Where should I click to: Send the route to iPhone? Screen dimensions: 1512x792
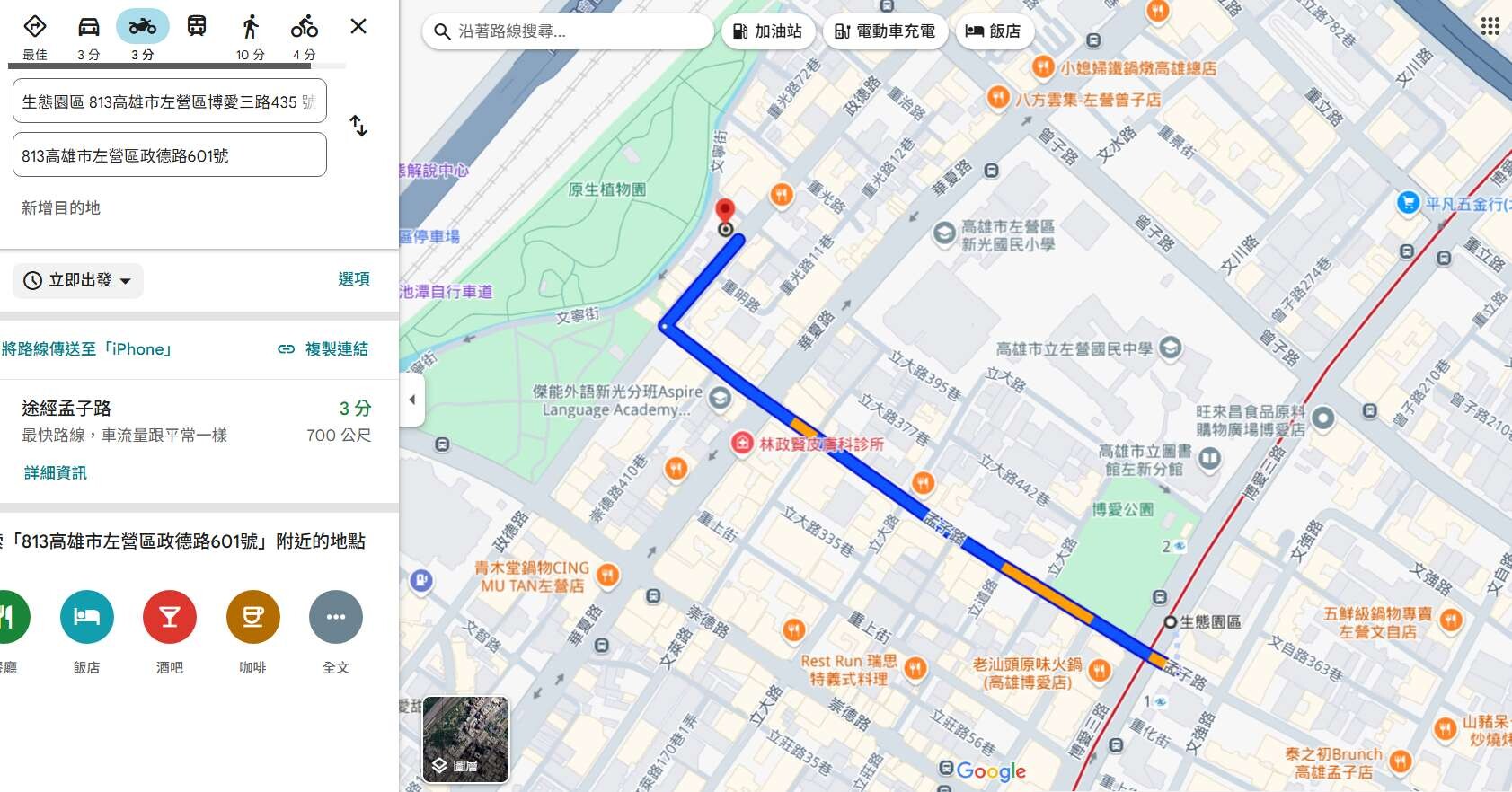(86, 348)
